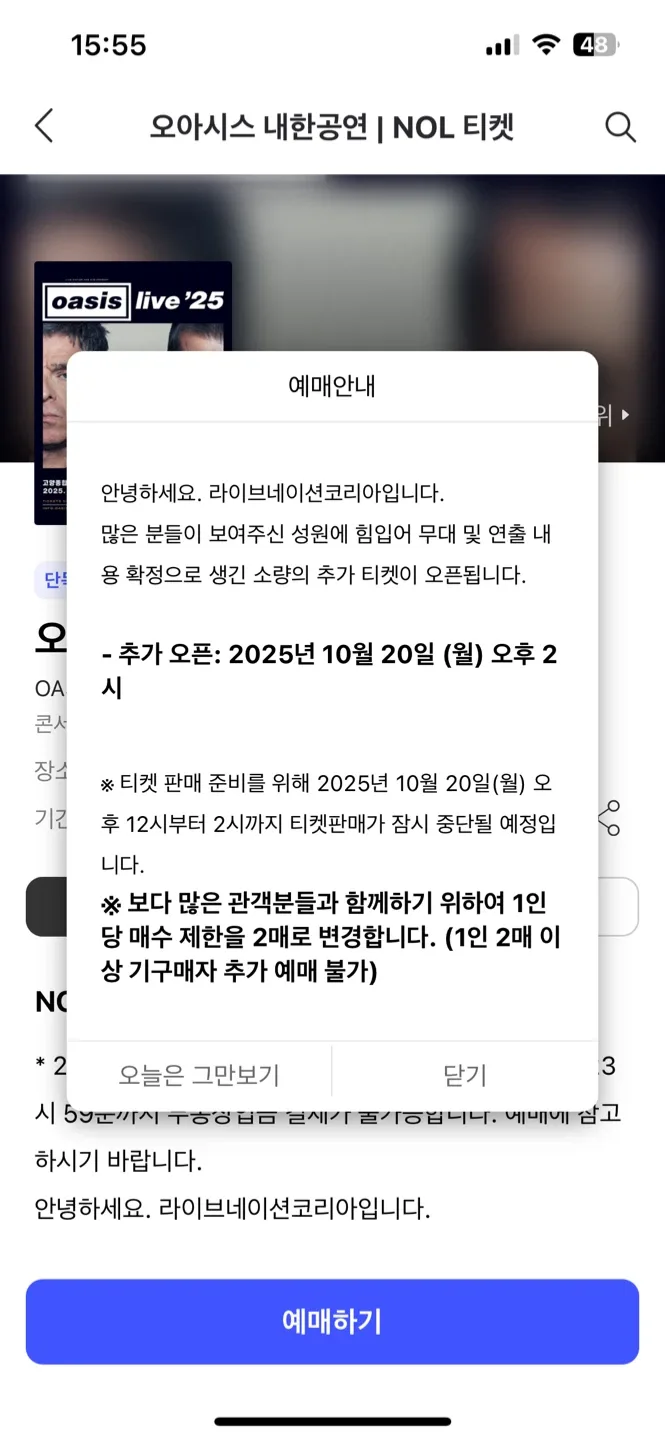Share this concert with the share icon
Image resolution: width=665 pixels, height=1440 pixels.
[x=609, y=817]
